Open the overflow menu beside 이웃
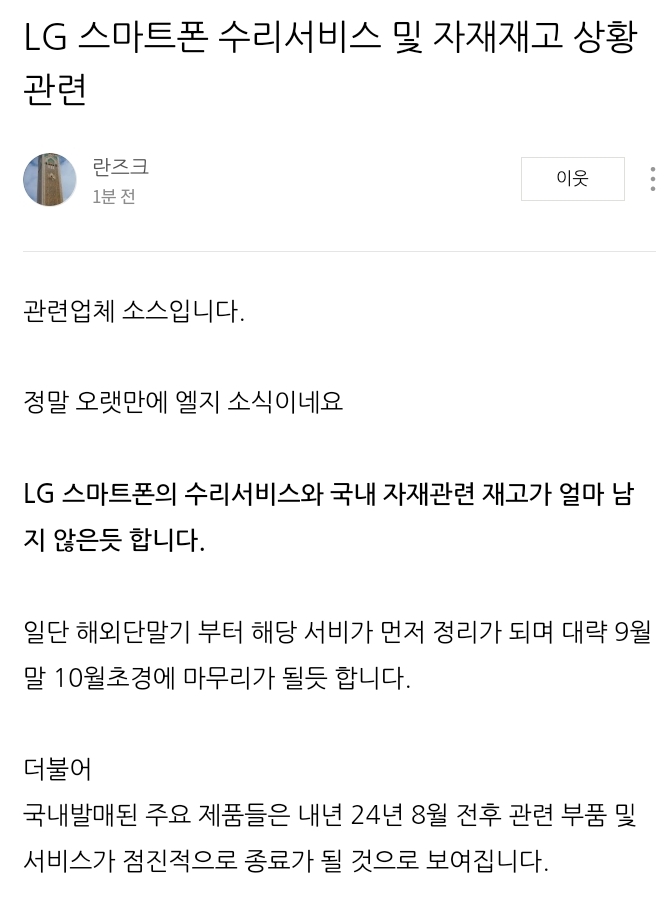Viewport: 667px width, 917px height. pos(652,179)
